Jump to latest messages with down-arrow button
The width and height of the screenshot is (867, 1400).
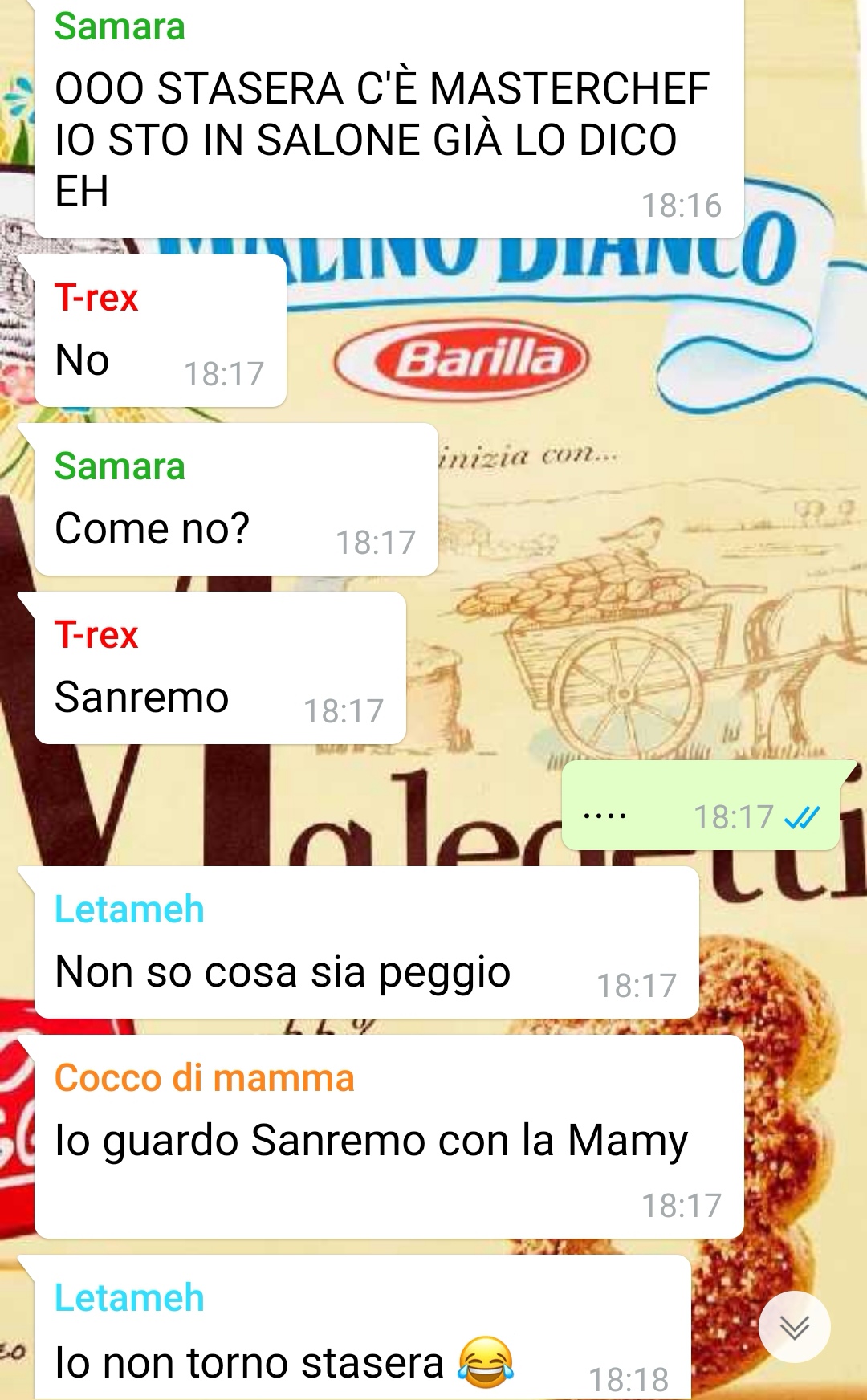[x=794, y=1328]
